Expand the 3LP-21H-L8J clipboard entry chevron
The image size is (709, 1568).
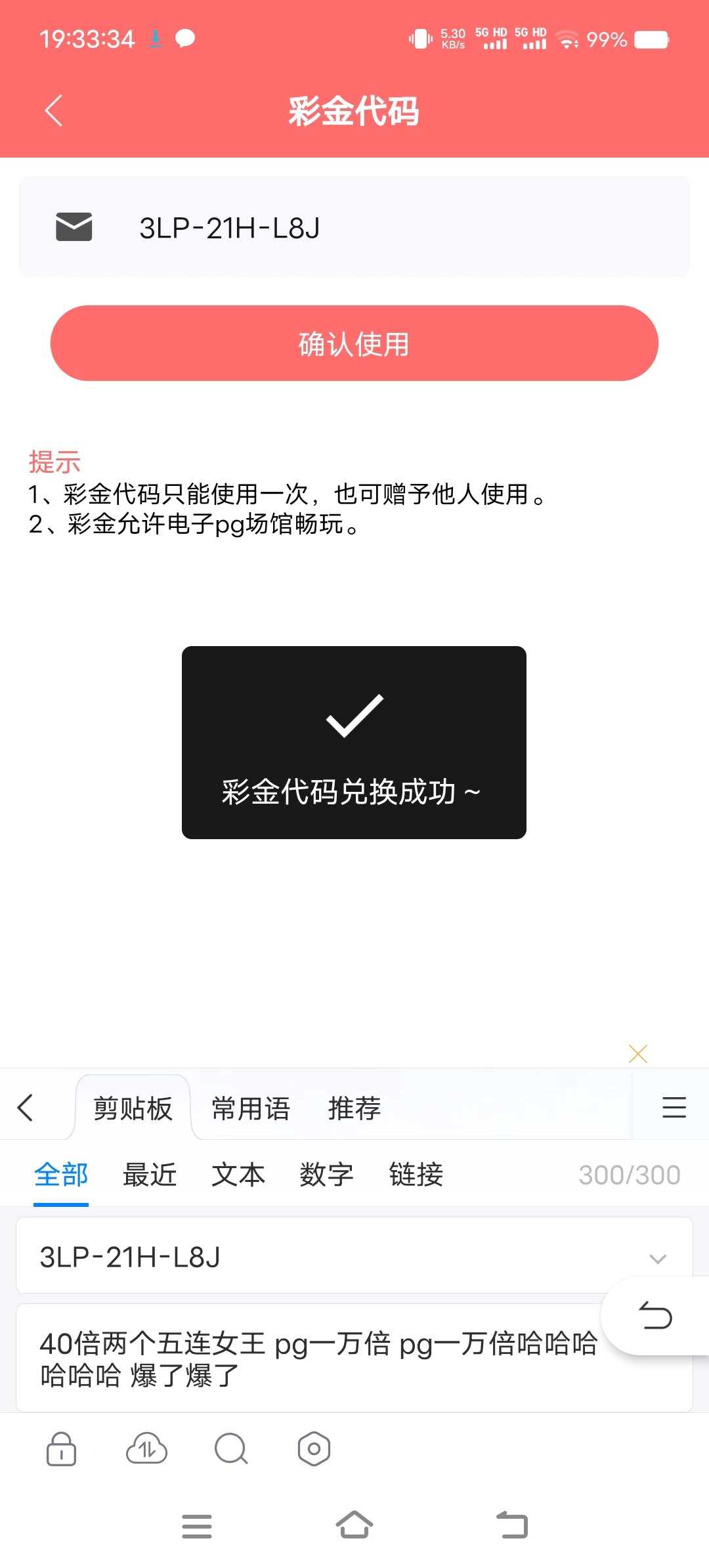pos(657,1258)
